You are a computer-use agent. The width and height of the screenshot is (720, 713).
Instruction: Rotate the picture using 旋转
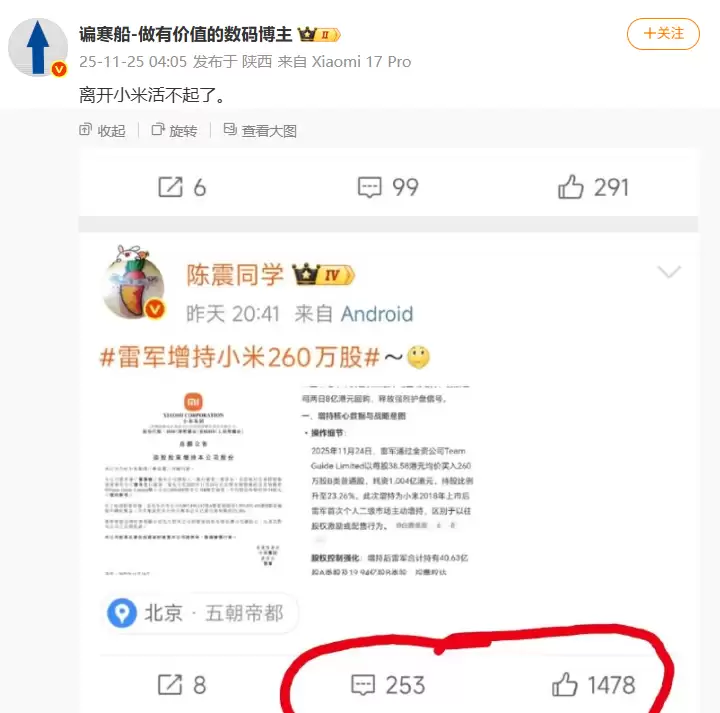point(174,130)
